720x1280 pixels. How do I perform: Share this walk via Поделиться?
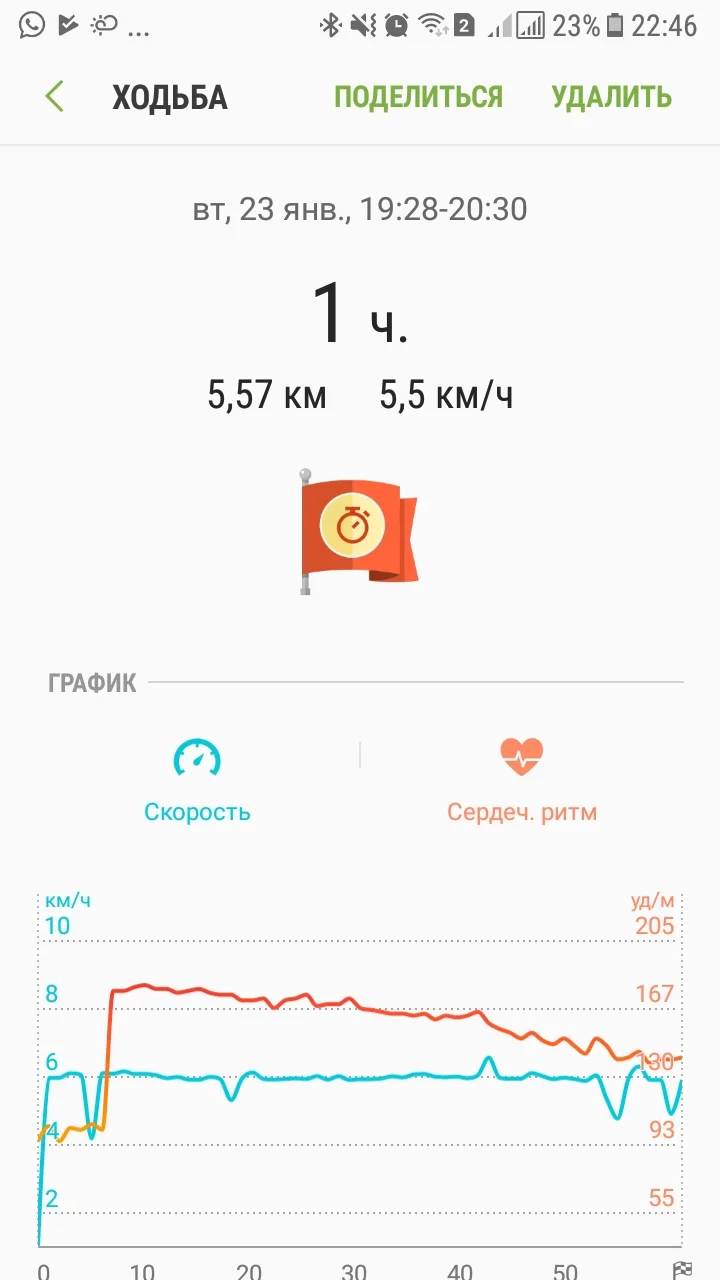tap(418, 97)
